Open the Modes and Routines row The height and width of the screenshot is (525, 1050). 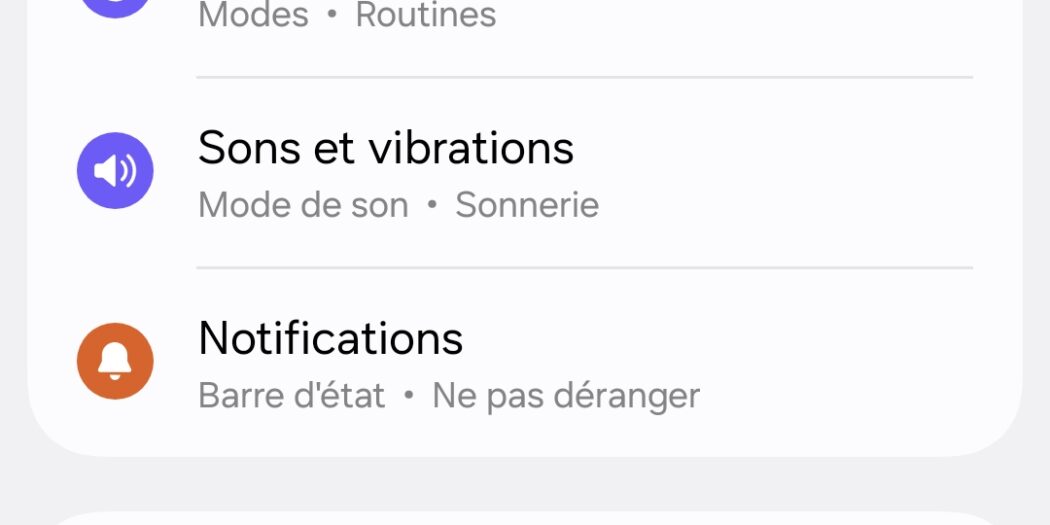click(x=347, y=17)
